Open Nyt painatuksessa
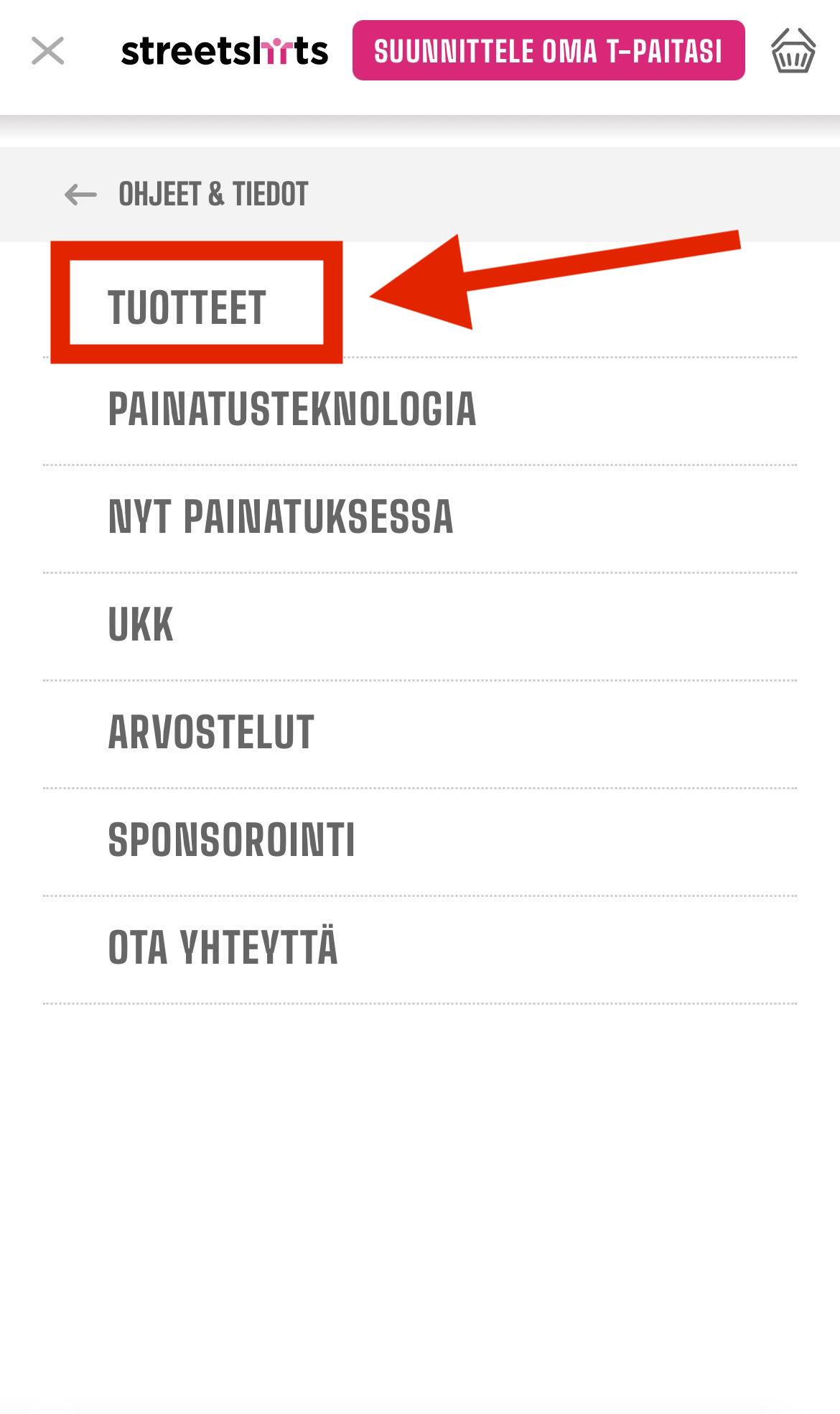Viewport: 840px width, 1414px height. [x=281, y=517]
